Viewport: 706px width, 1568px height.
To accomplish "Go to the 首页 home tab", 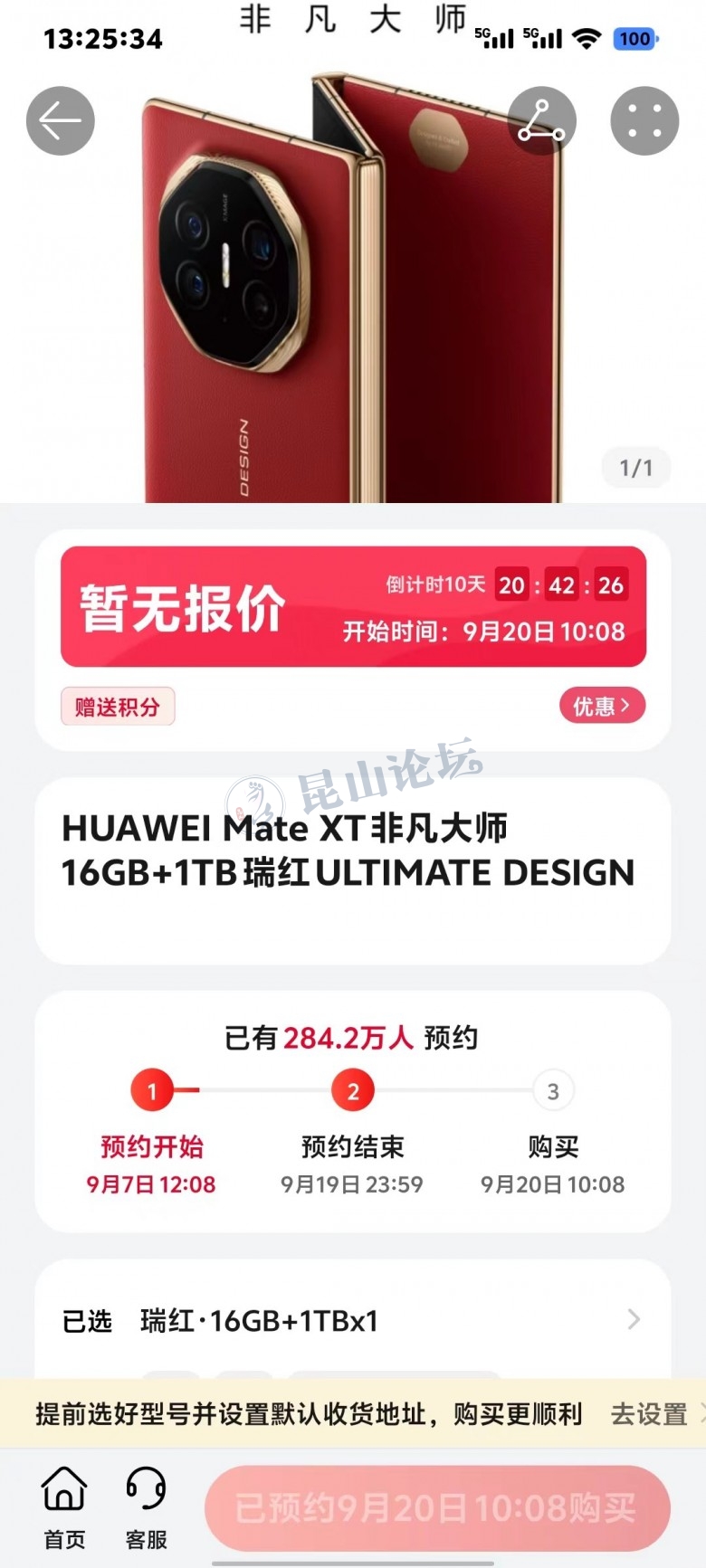I will coord(64,1509).
